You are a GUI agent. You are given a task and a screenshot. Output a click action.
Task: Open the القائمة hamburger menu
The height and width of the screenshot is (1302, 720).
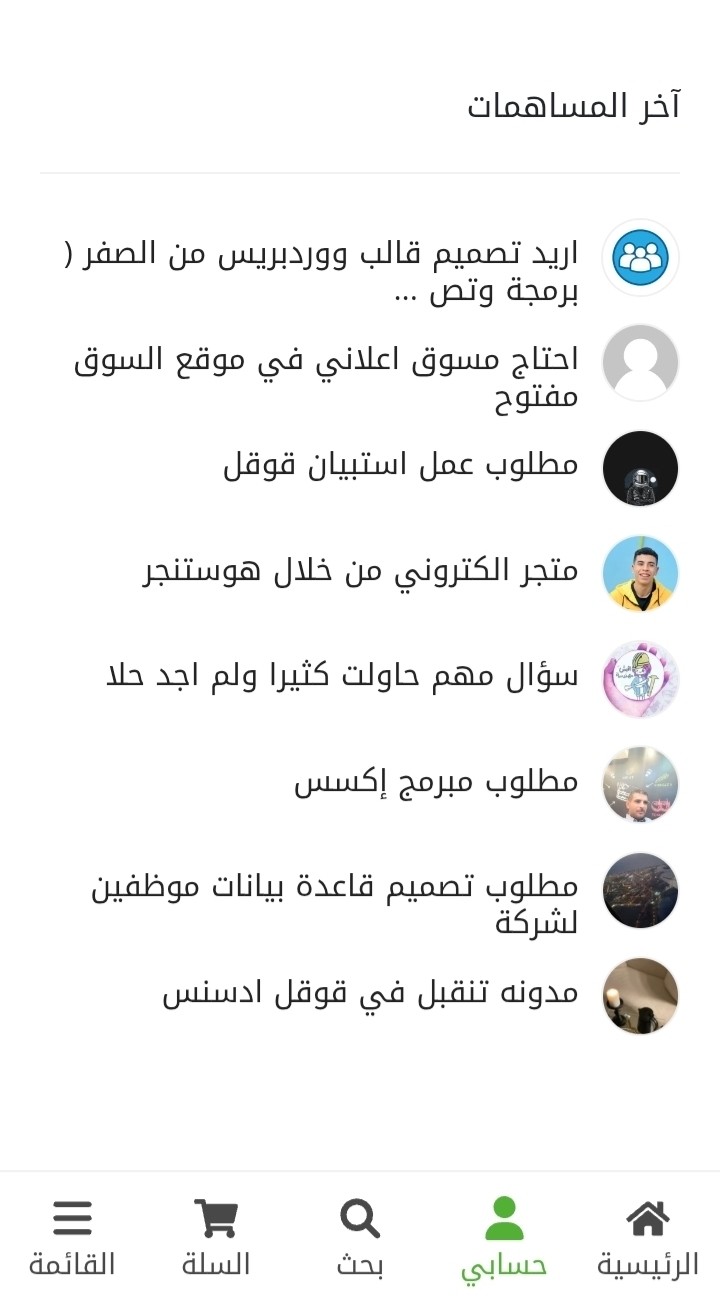(x=72, y=1238)
